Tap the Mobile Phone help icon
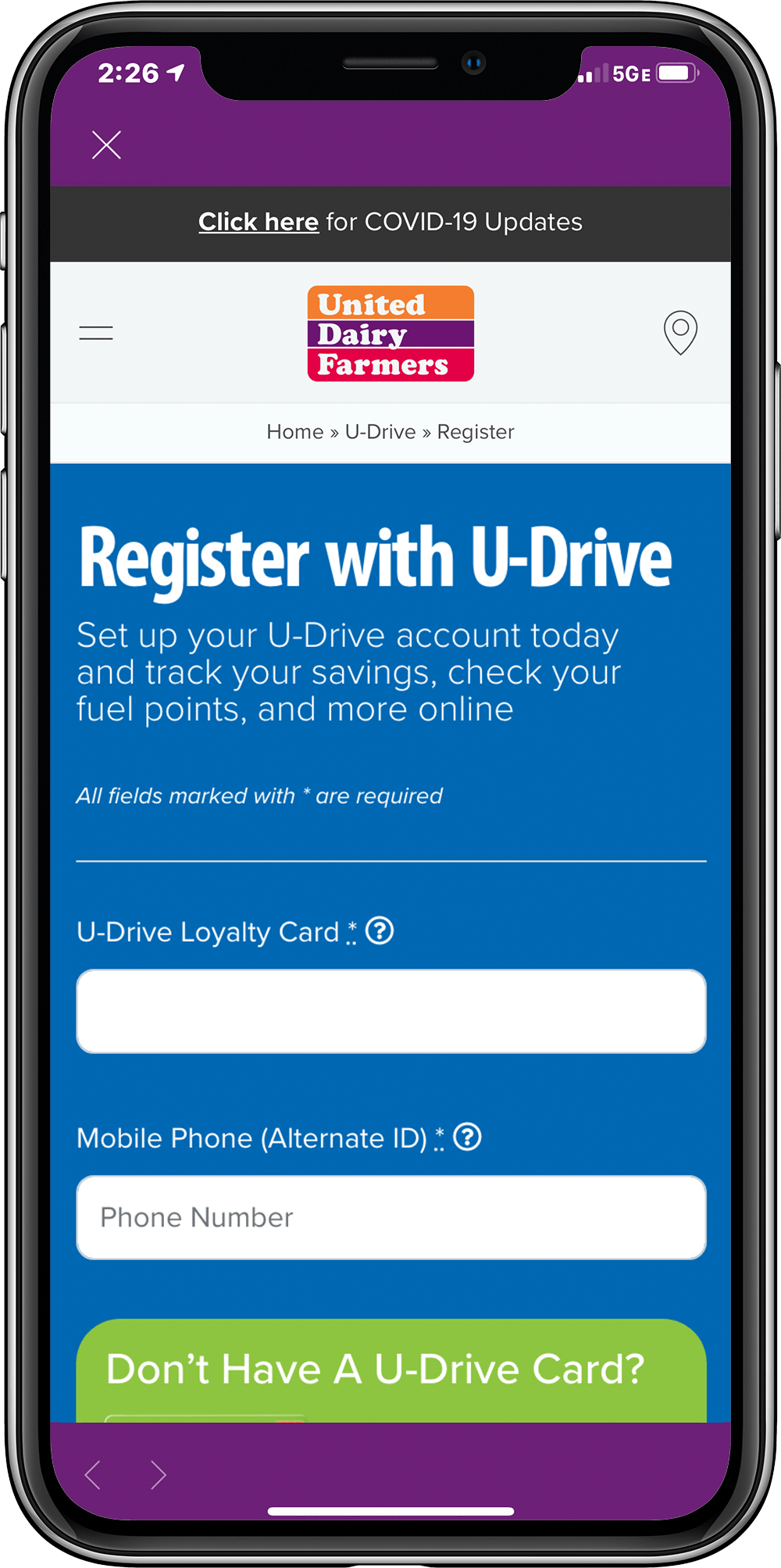This screenshot has width=781, height=1568. [467, 1137]
